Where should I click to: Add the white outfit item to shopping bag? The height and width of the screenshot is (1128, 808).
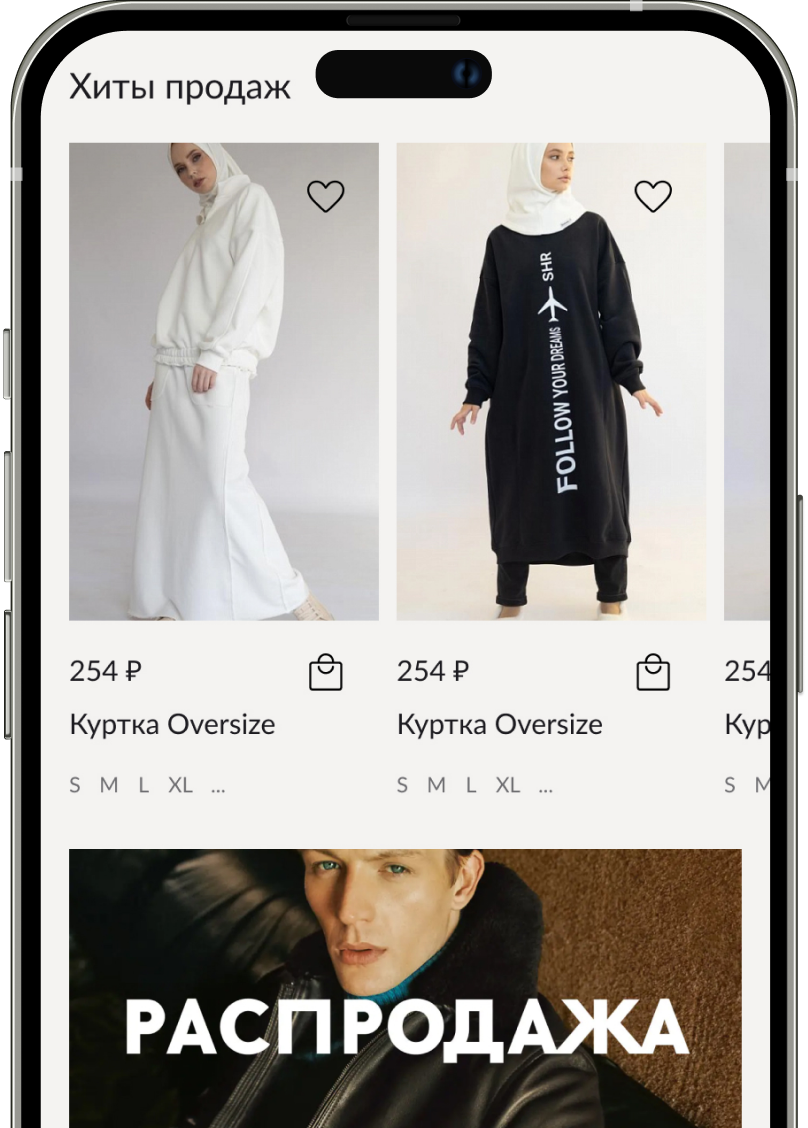325,673
